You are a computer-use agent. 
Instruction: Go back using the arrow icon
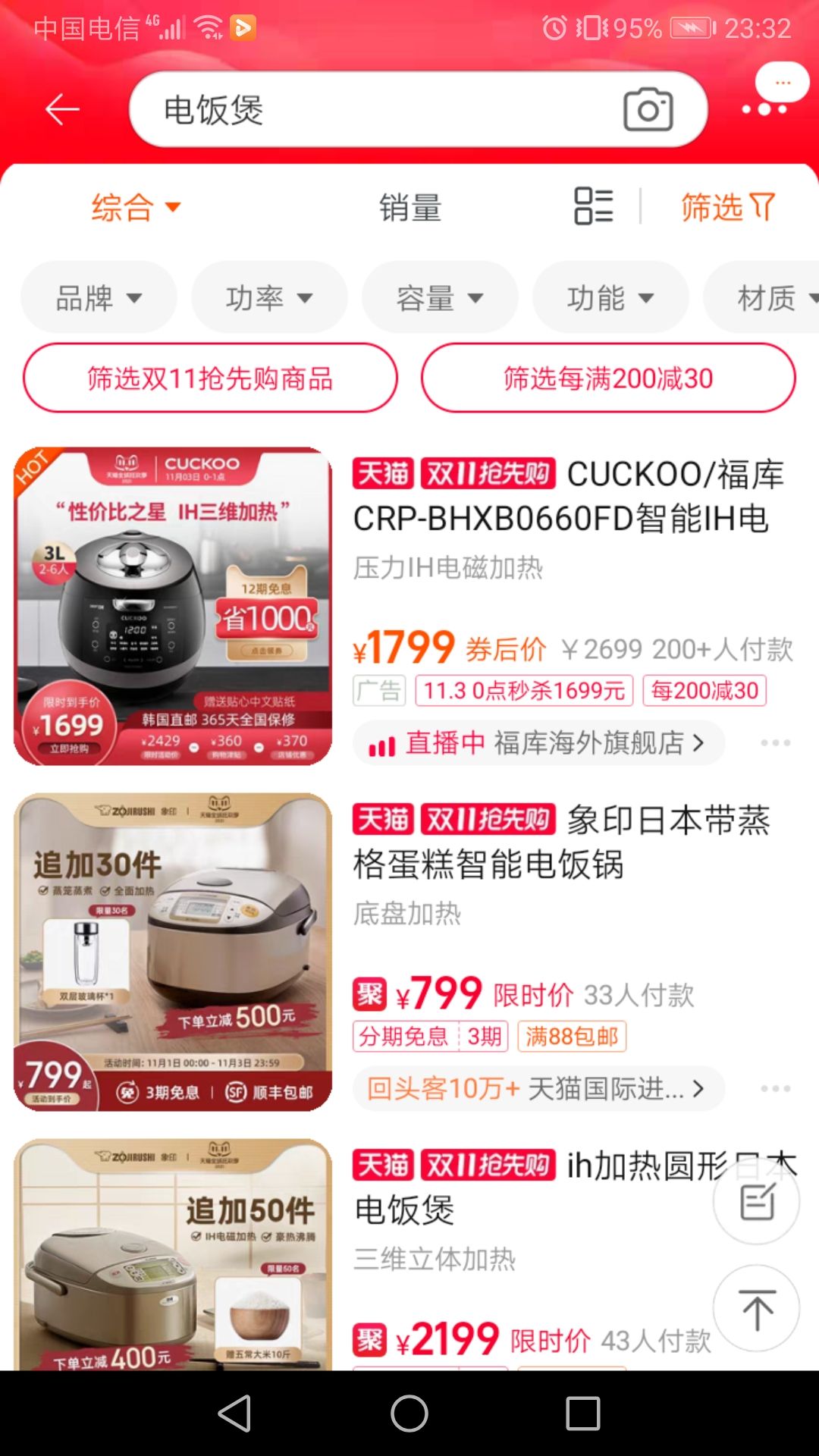click(62, 110)
